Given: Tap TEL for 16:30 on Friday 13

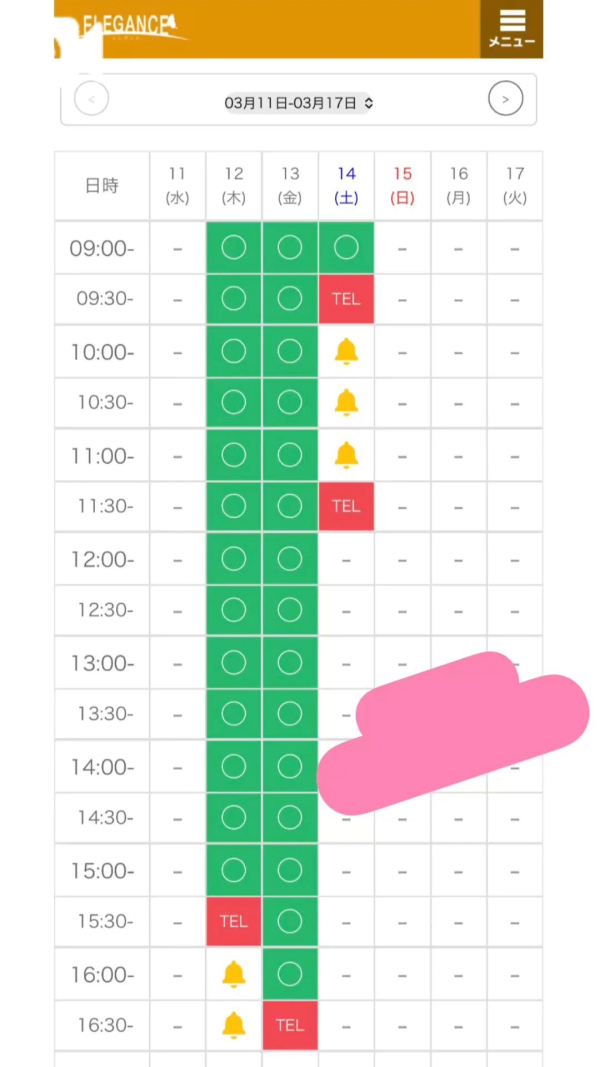Looking at the screenshot, I should click(290, 1025).
